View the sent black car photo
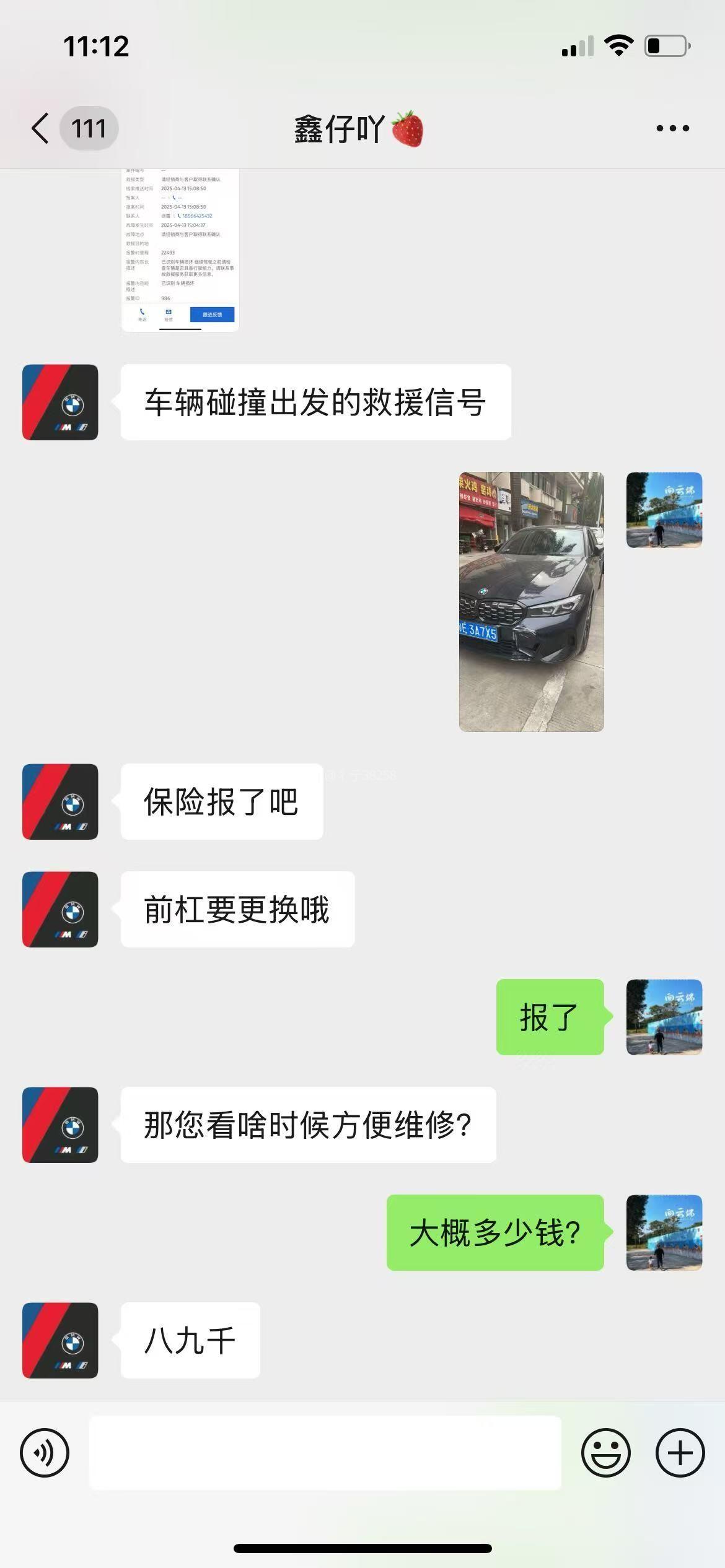 click(x=531, y=601)
